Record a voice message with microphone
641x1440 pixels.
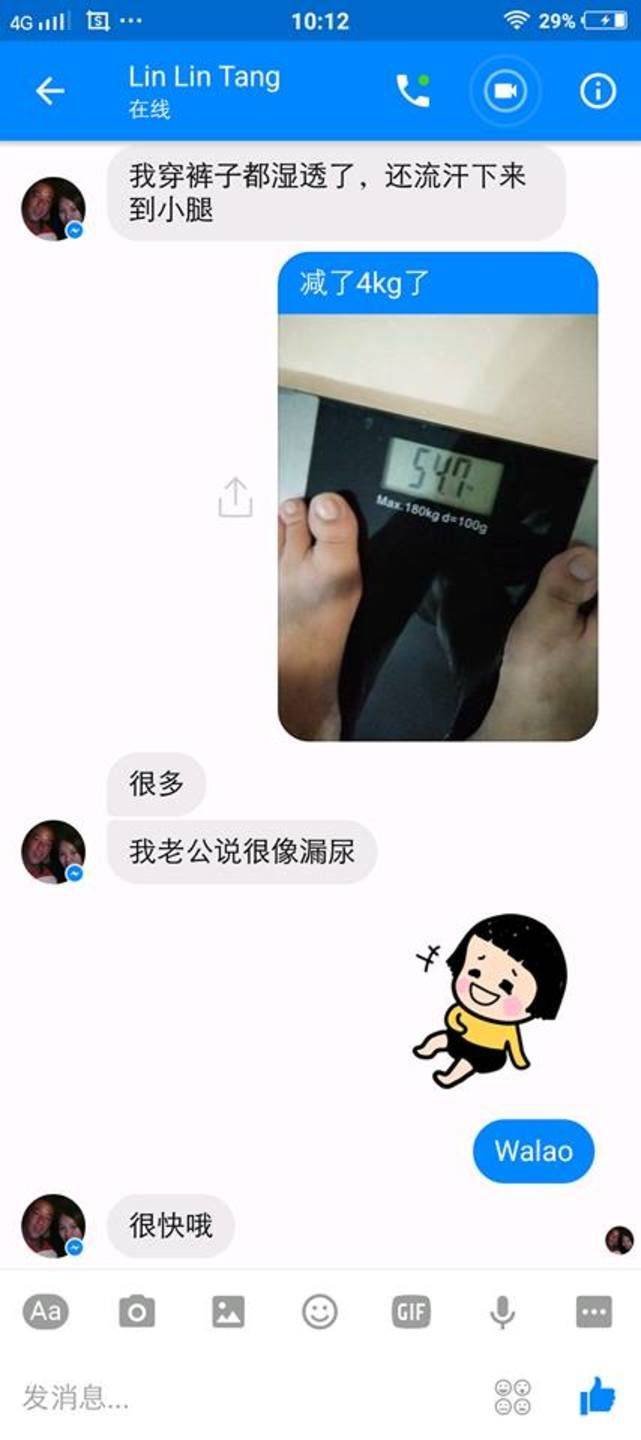coord(503,1312)
